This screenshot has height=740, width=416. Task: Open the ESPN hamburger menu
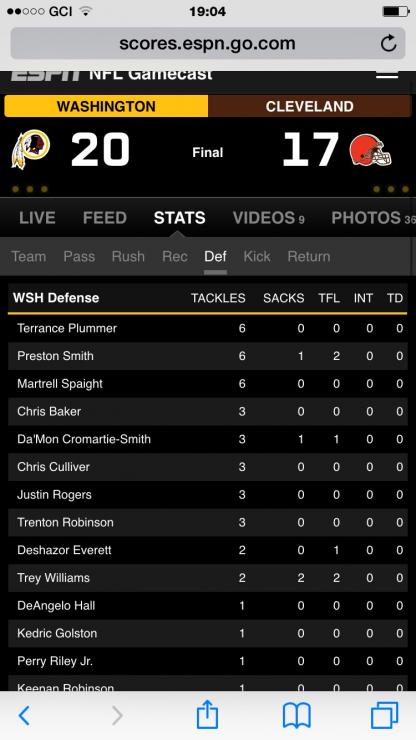pos(387,75)
